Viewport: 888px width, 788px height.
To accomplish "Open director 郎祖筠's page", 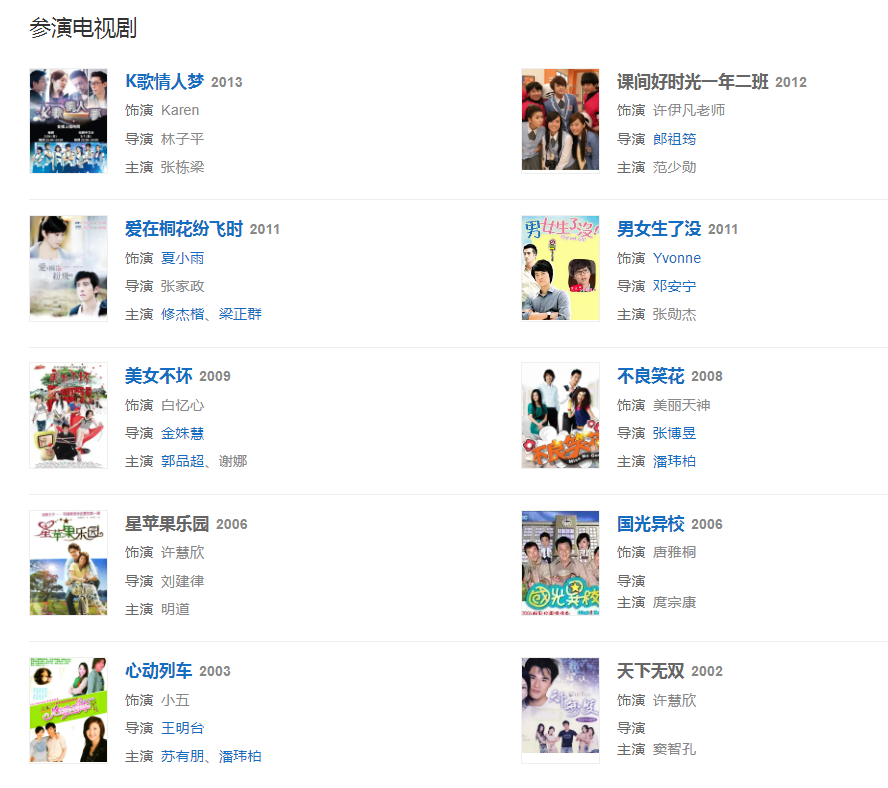I will [674, 139].
